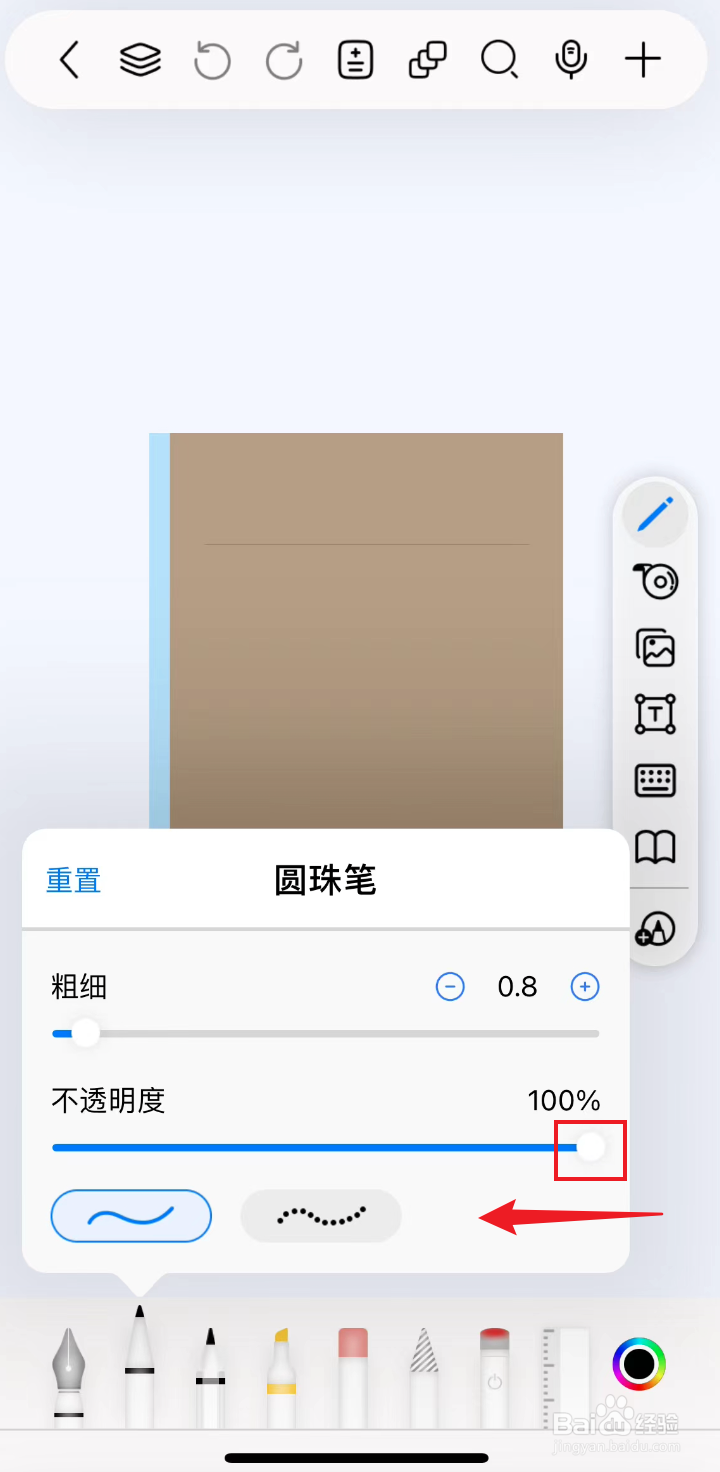Click the 不透明度 opacity slider handle

(590, 1148)
